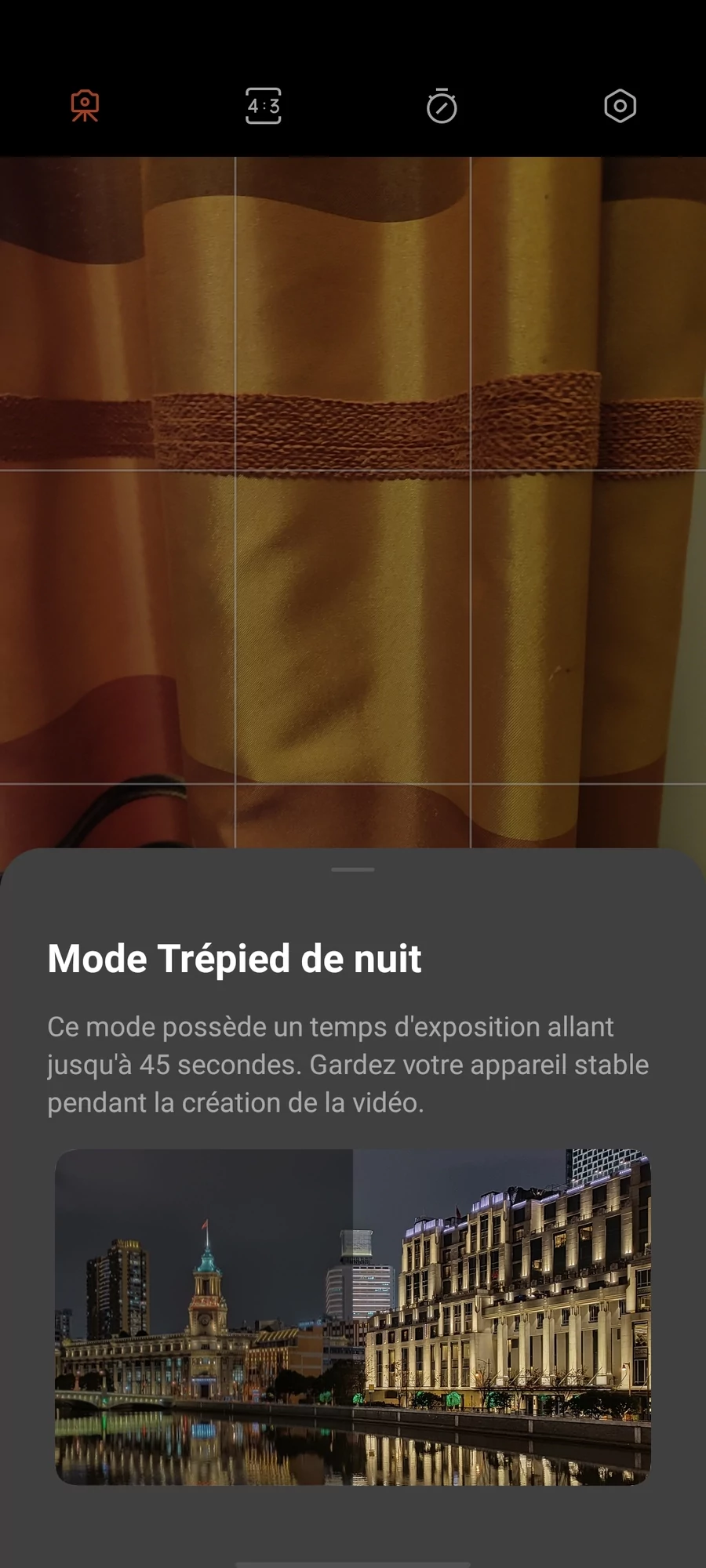The image size is (706, 1568).
Task: Change the 4:3 aspect ratio
Action: [264, 106]
